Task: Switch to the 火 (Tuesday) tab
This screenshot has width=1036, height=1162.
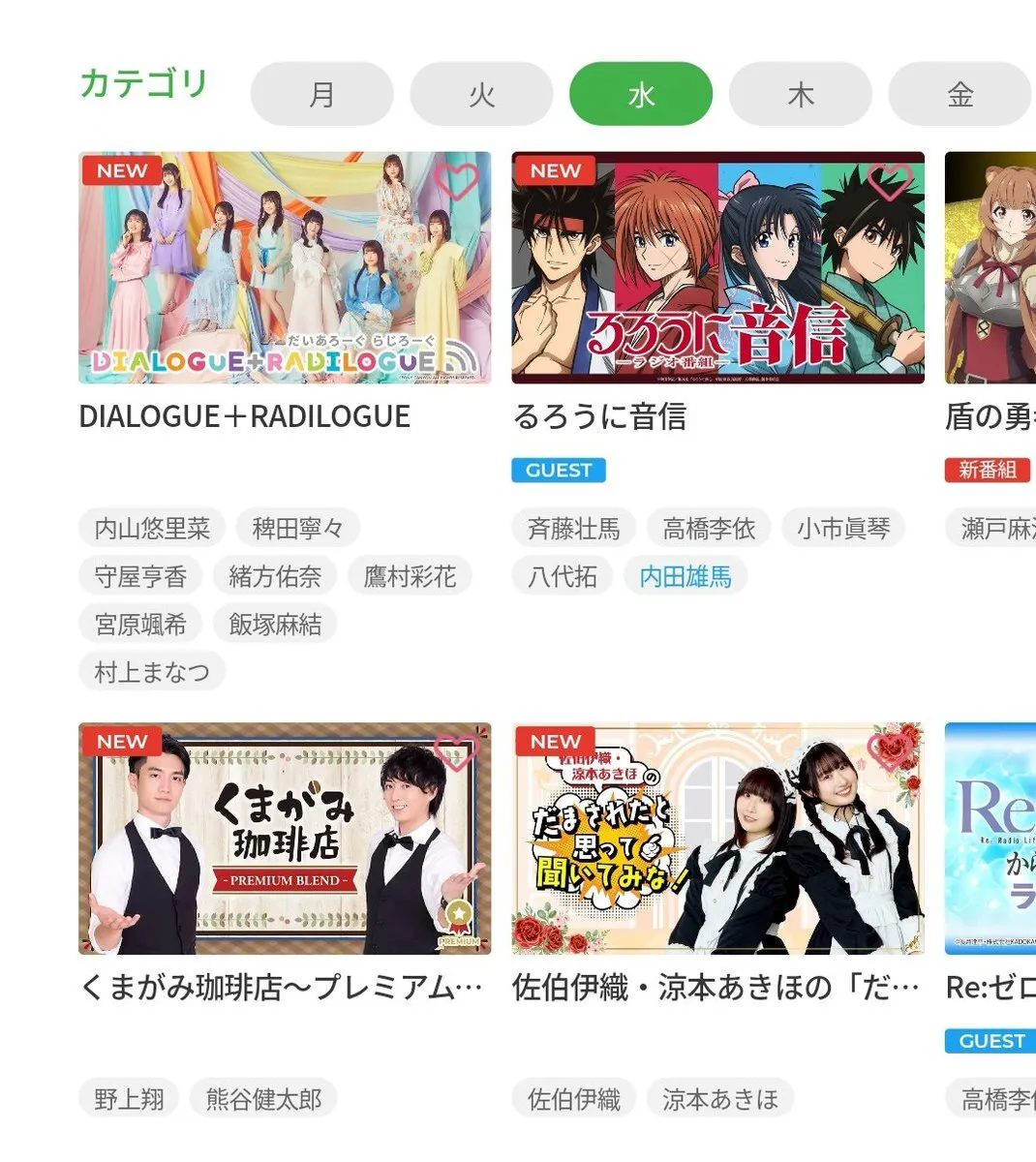Action: (481, 94)
